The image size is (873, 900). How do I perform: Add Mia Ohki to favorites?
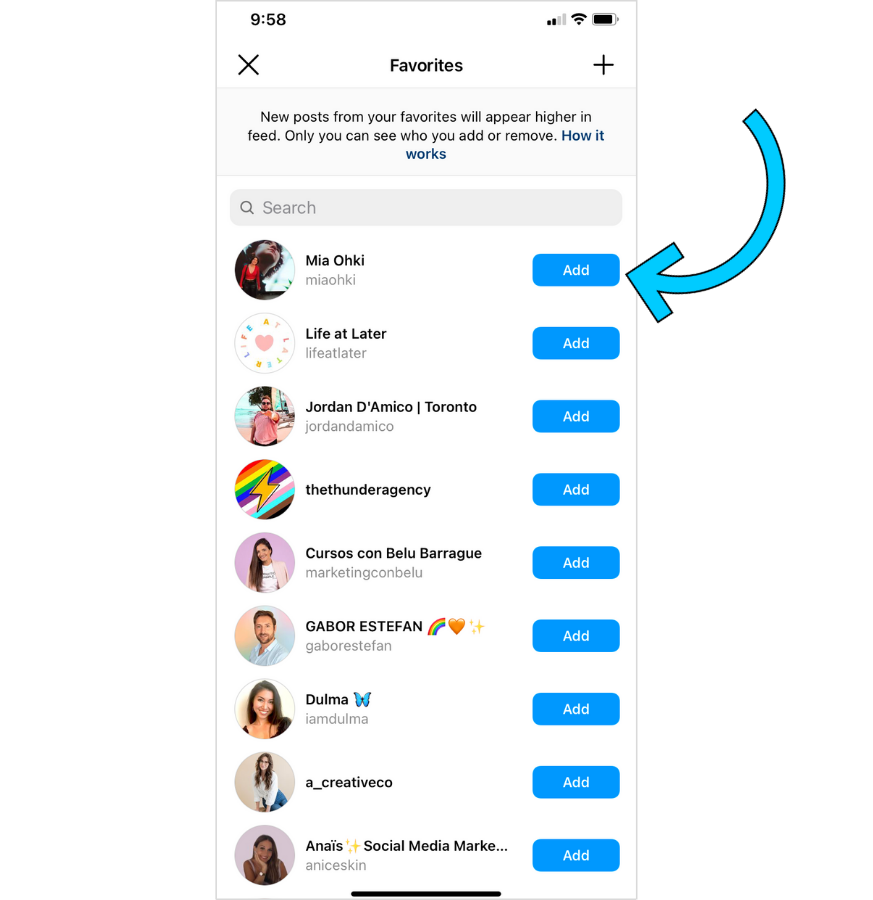tap(575, 270)
